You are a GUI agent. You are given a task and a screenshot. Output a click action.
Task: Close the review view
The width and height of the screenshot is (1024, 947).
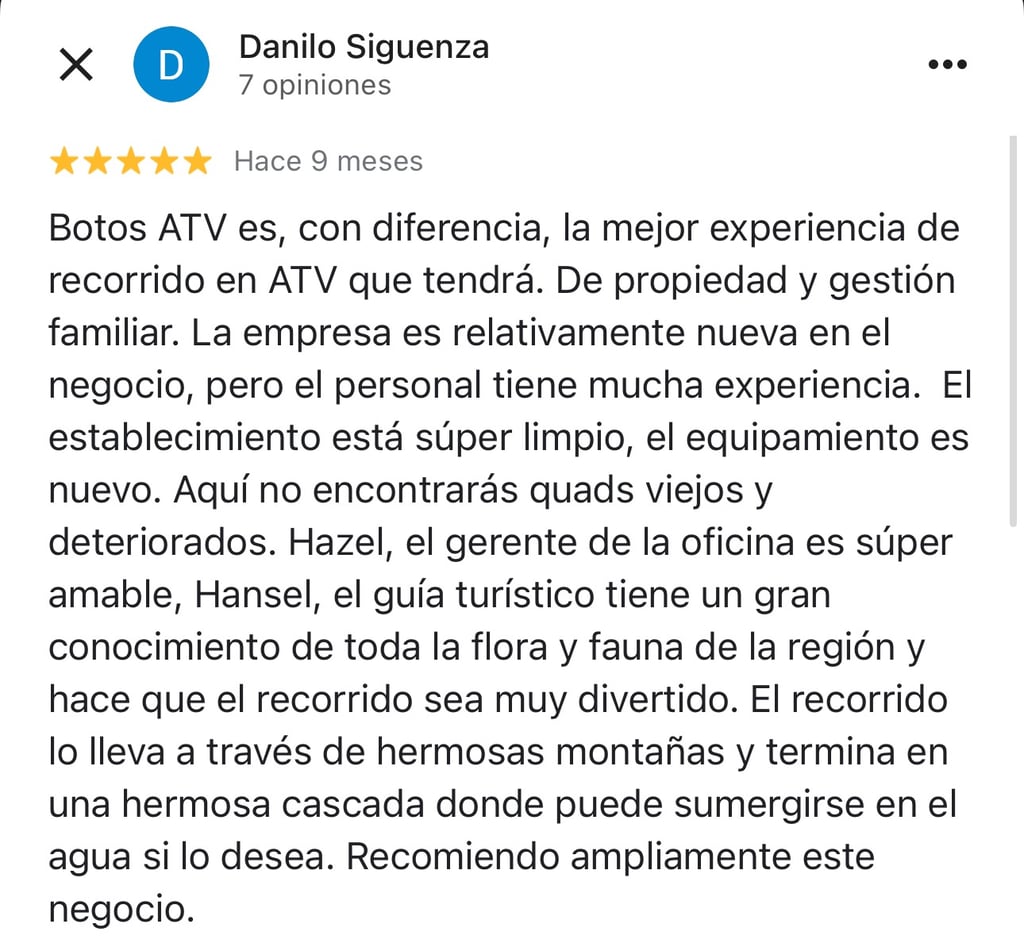pyautogui.click(x=76, y=65)
